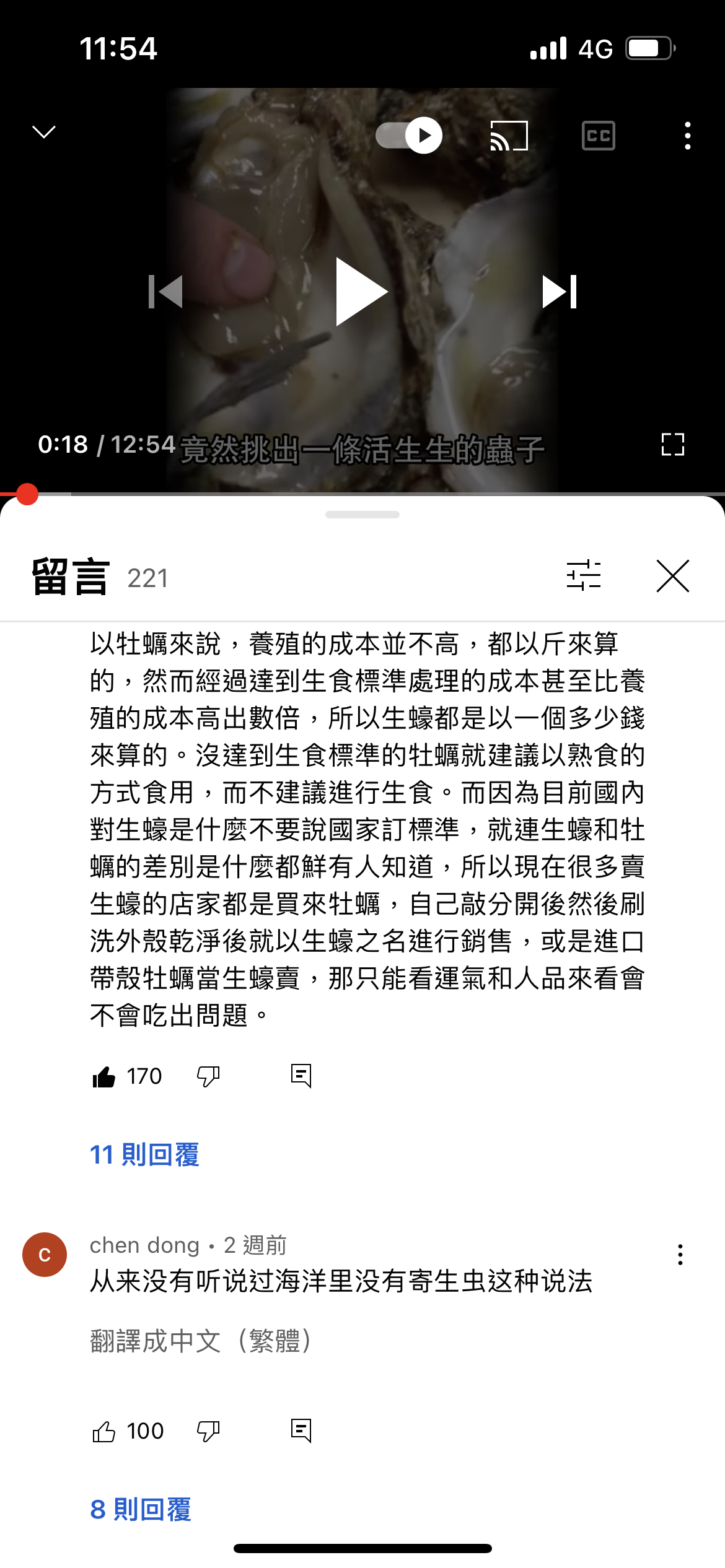
Task: Reply to the comment with 170 likes
Action: pos(301,1076)
